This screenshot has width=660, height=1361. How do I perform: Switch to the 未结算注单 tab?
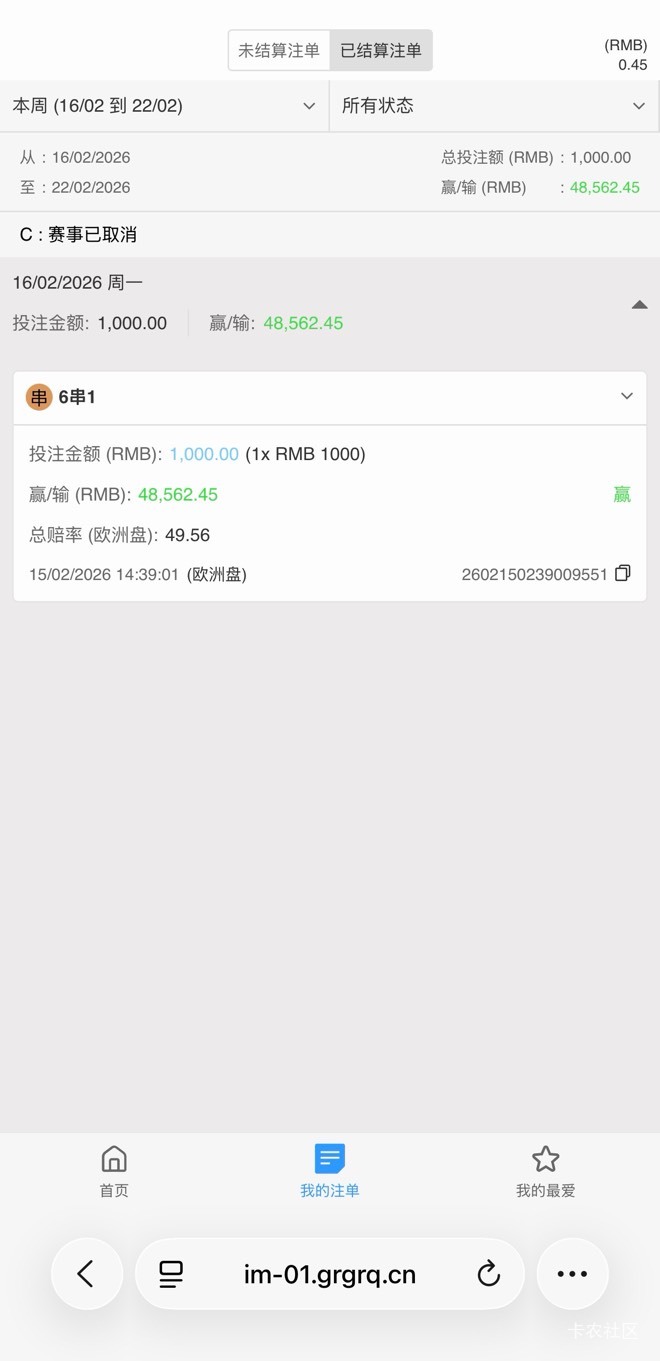pos(279,50)
